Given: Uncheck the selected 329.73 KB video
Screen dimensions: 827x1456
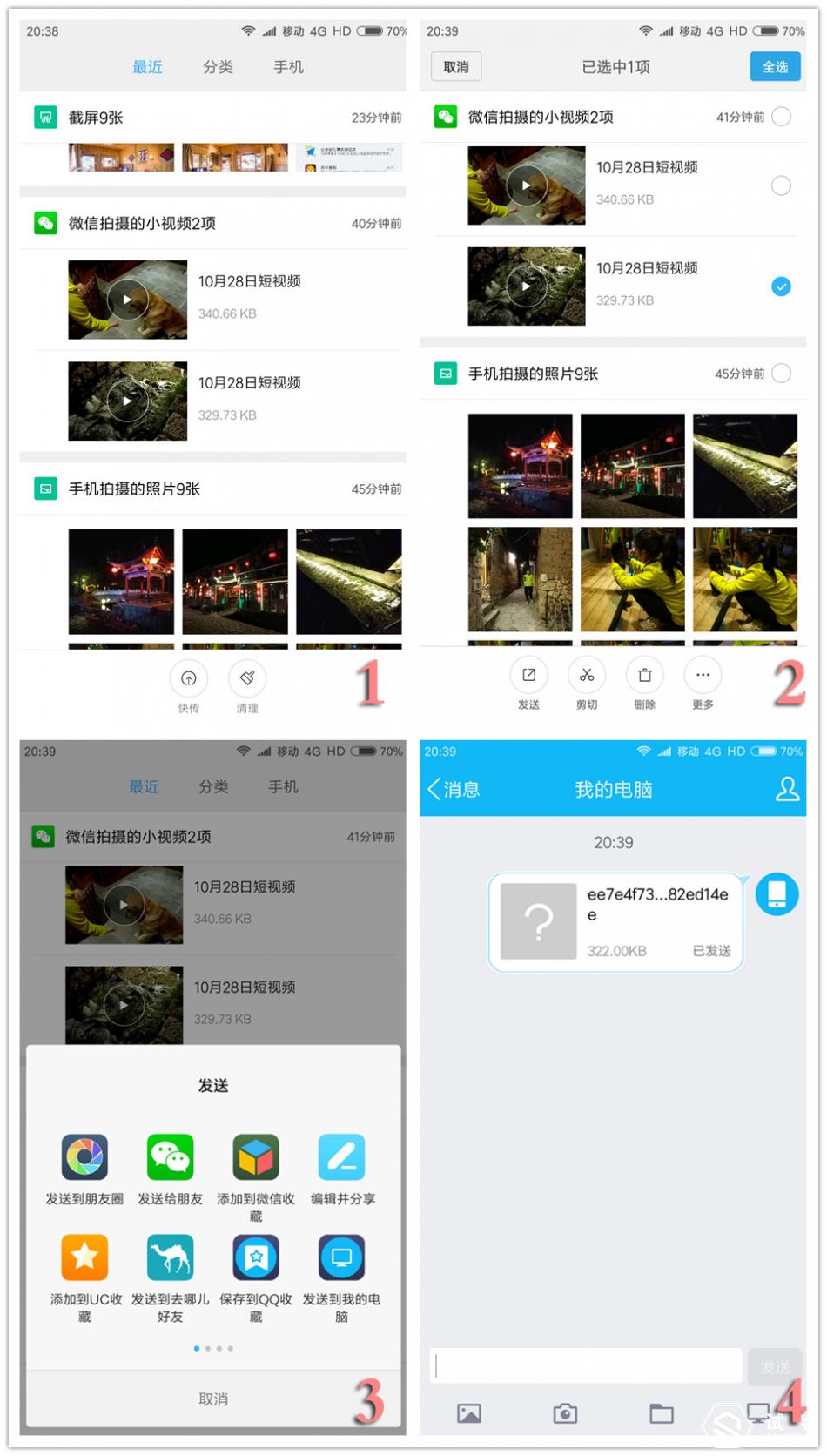Looking at the screenshot, I should pos(781,285).
